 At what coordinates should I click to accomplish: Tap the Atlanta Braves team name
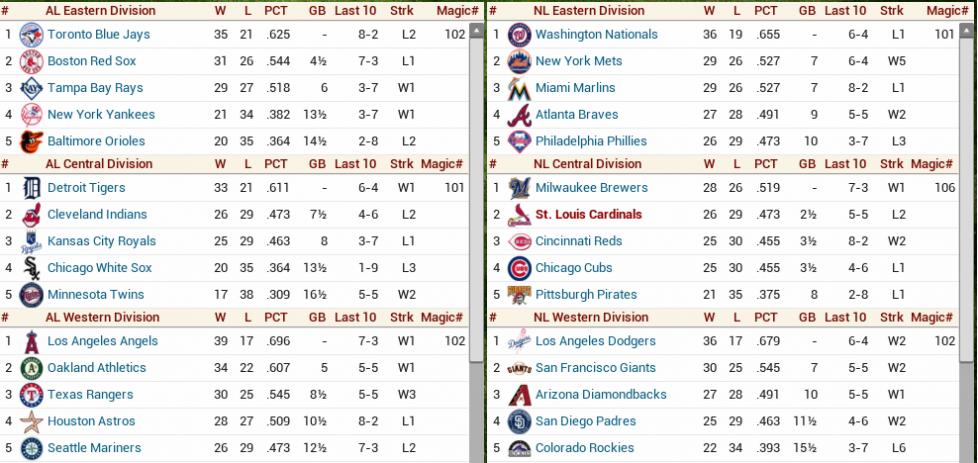coord(576,114)
